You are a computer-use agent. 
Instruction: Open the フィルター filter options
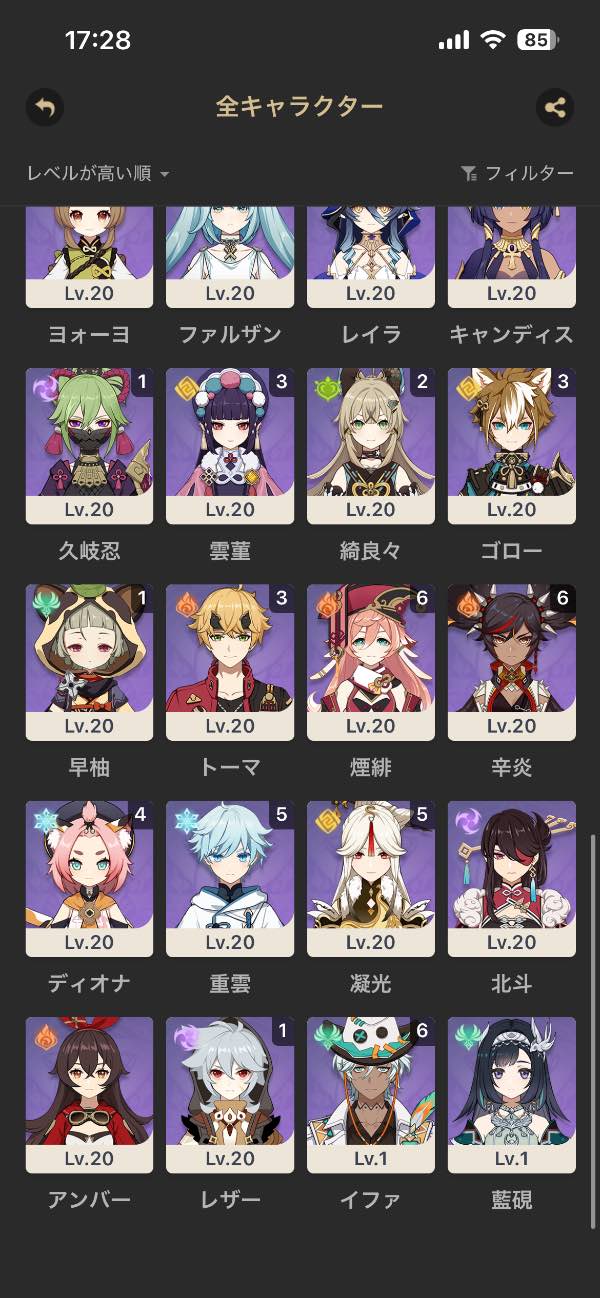(x=517, y=174)
